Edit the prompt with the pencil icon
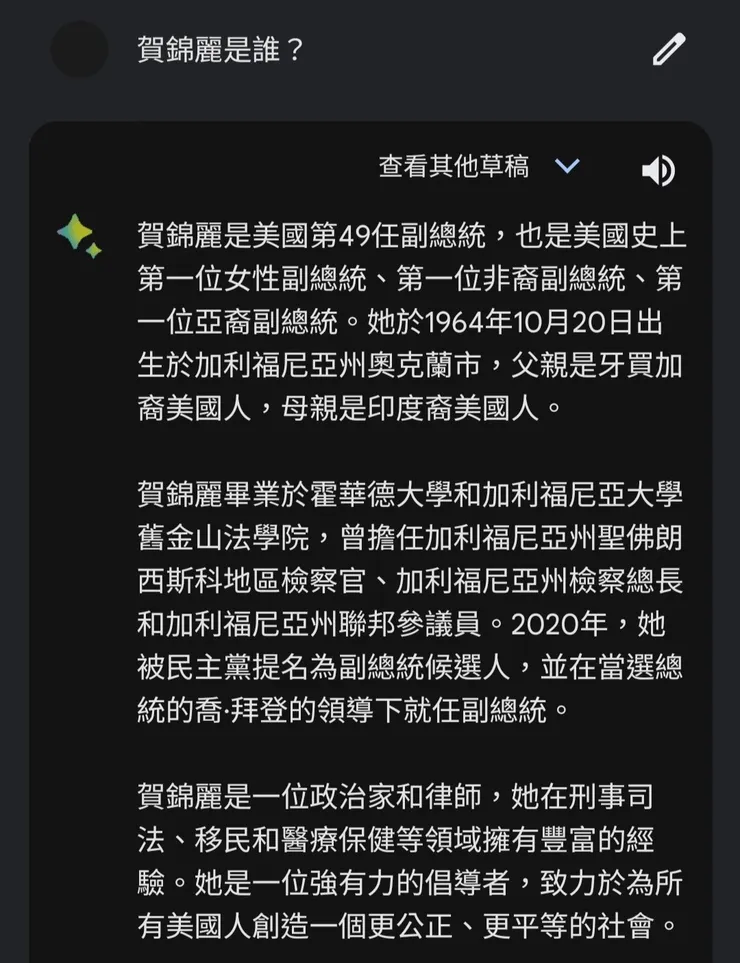The height and width of the screenshot is (963, 740). coord(668,49)
